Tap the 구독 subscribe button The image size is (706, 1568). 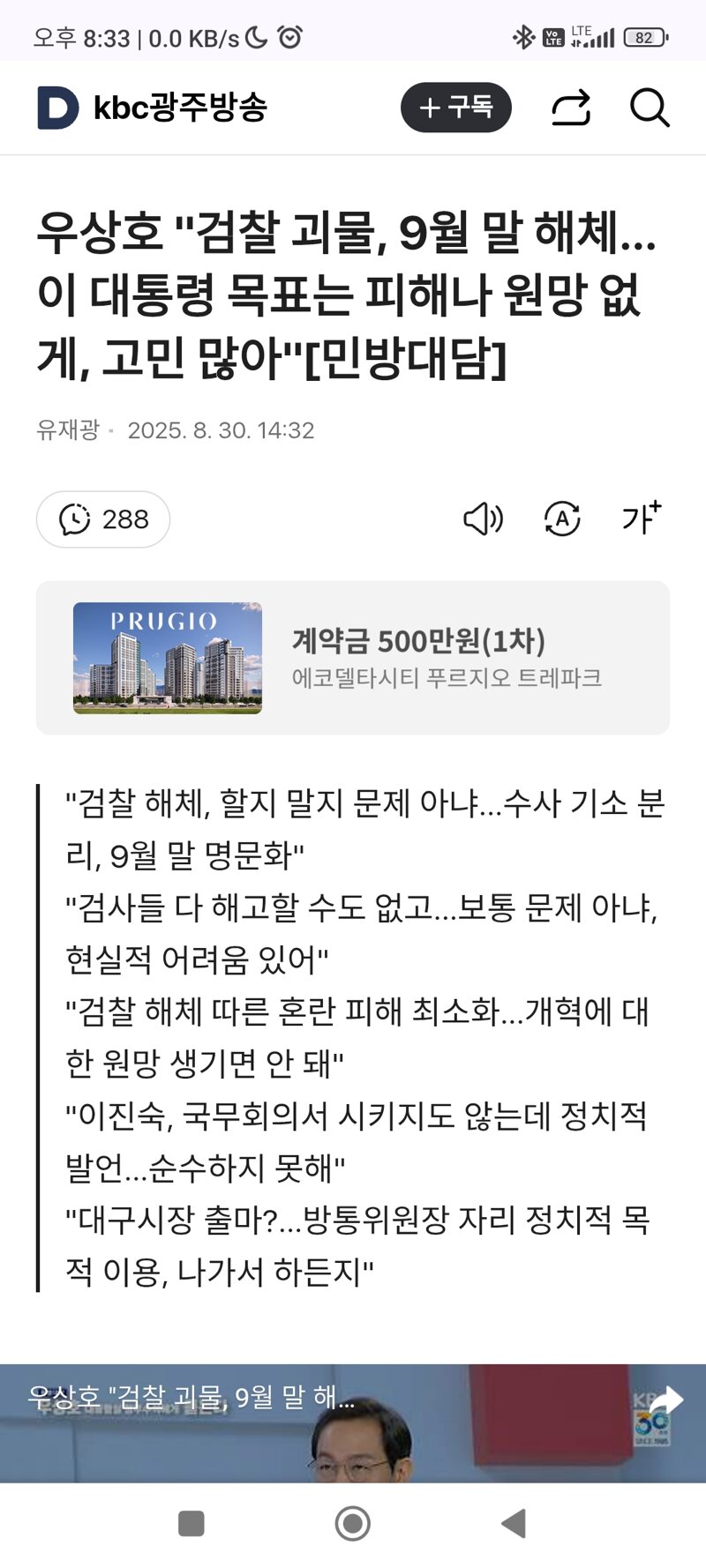(x=456, y=108)
